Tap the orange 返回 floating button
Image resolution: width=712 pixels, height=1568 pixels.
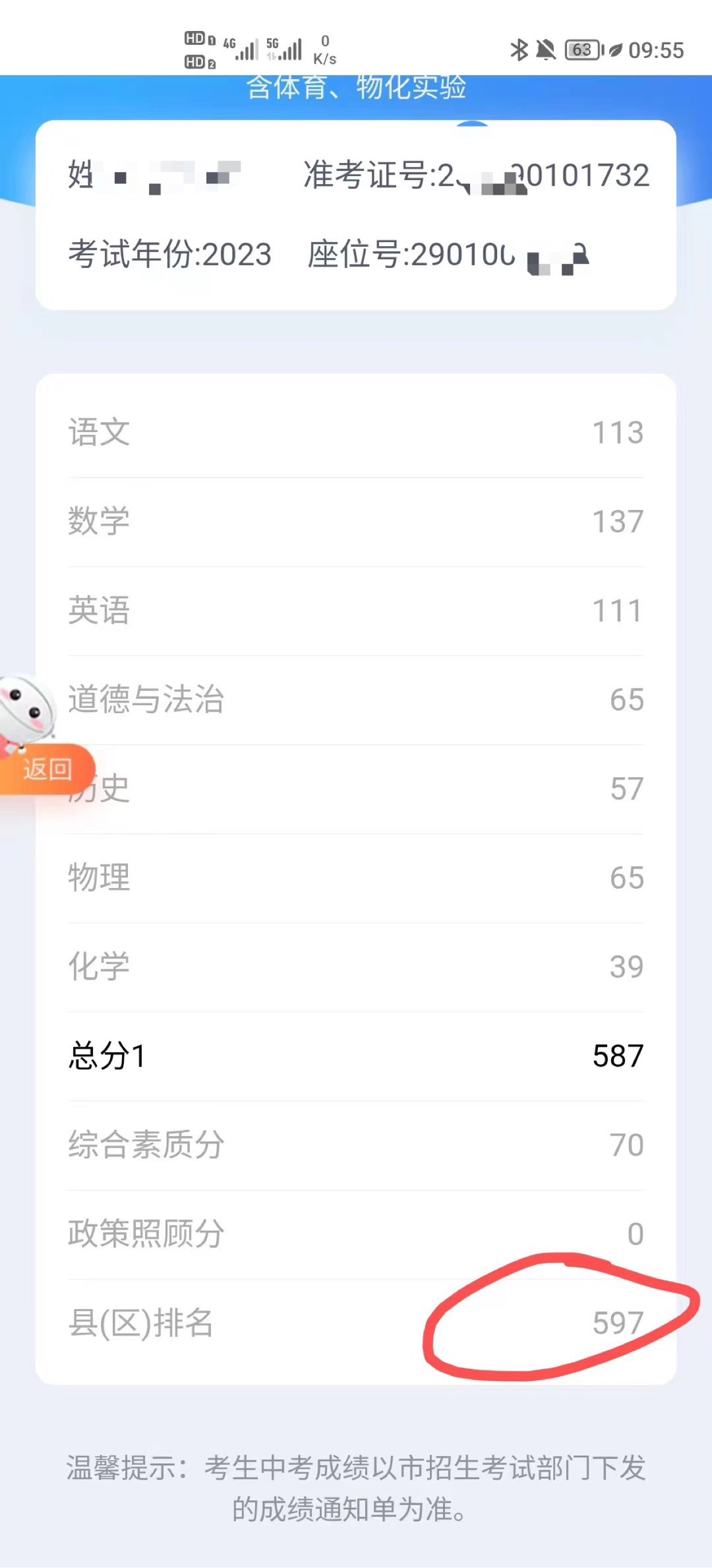[46, 769]
